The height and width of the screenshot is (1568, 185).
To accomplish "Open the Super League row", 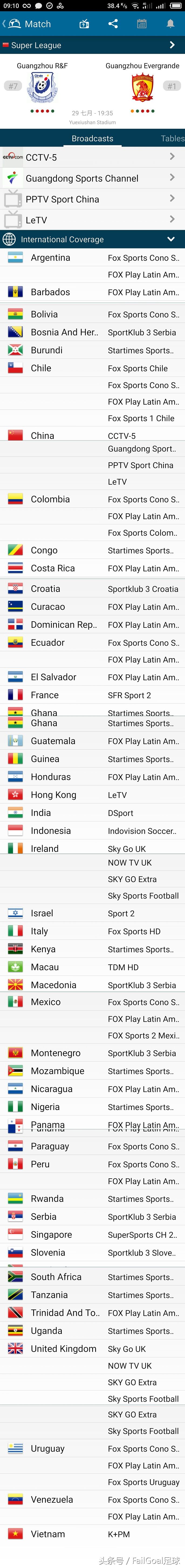I will (92, 45).
